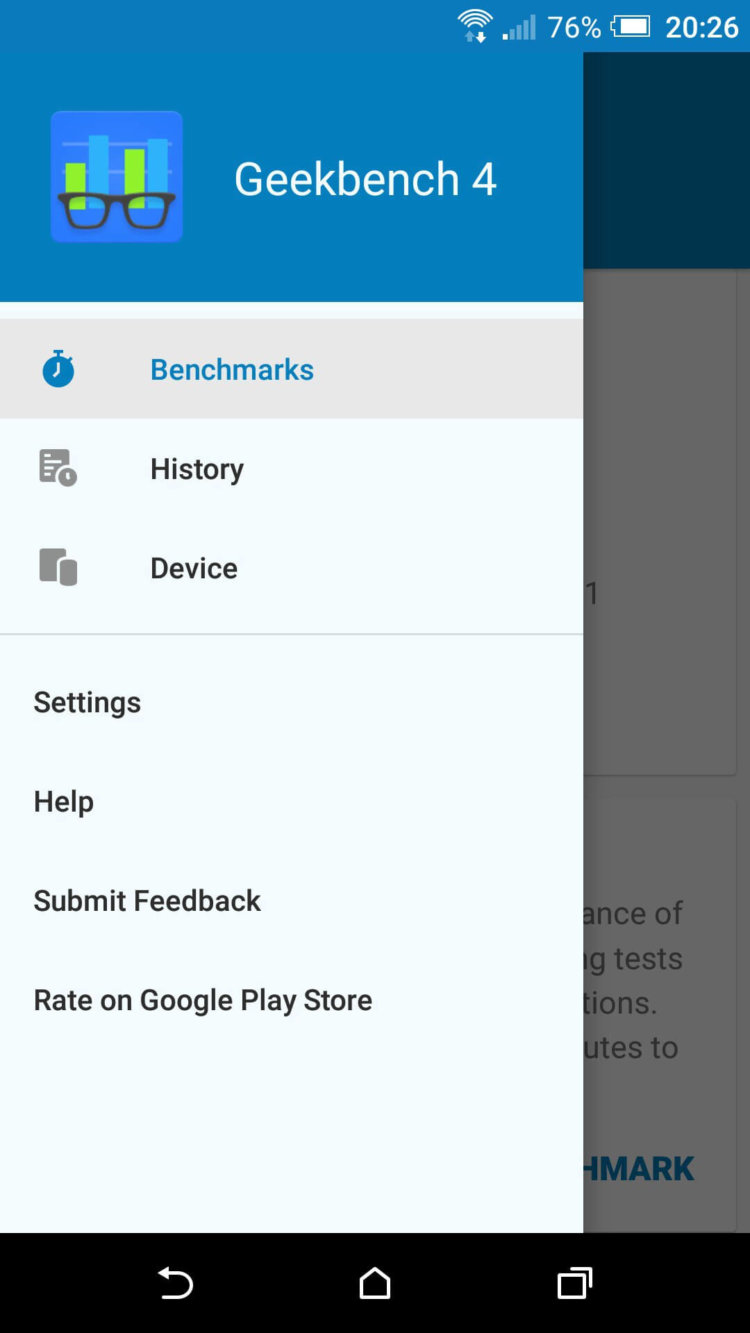Tap the clock in the status bar
The image size is (750, 1333).
(701, 26)
